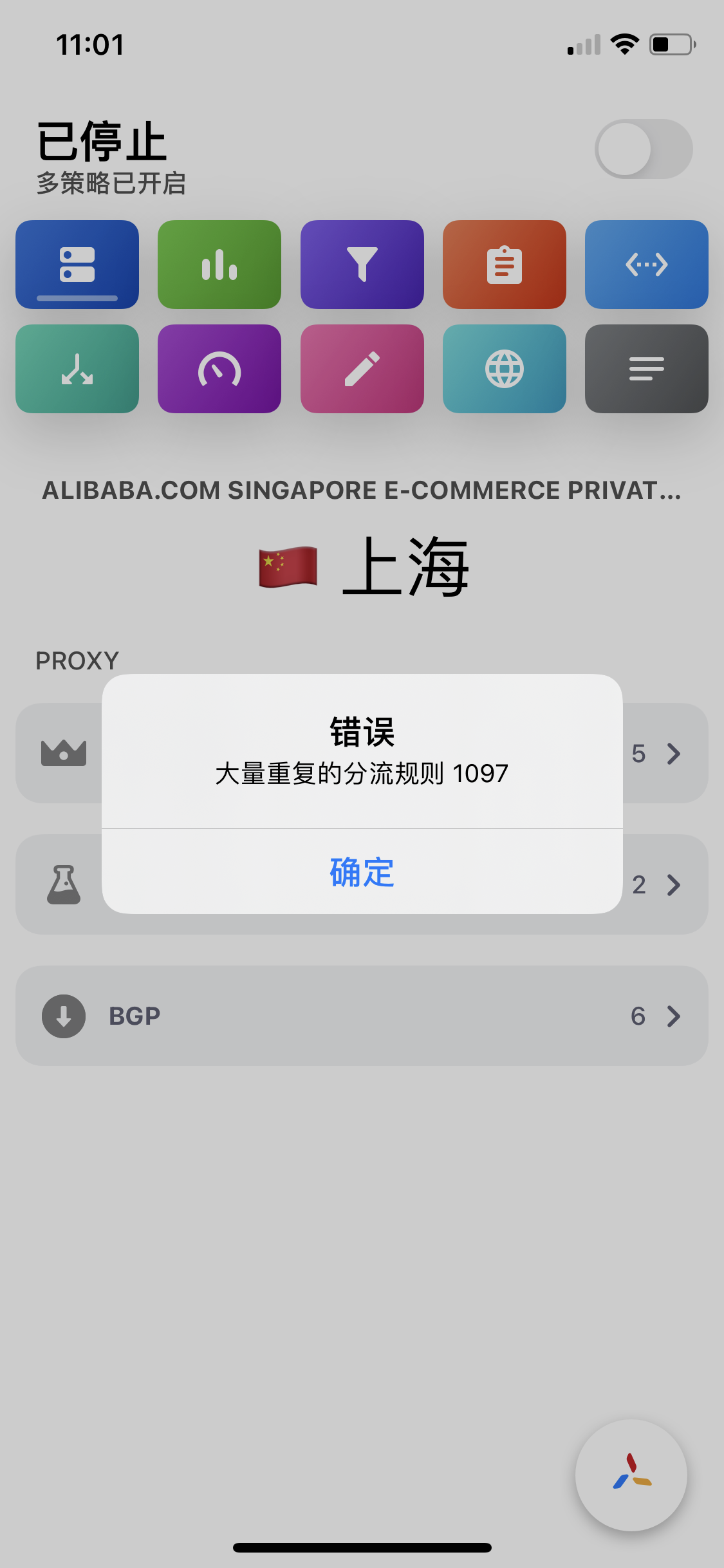
Task: Expand the flask proxy row showing 2
Action: (x=674, y=884)
